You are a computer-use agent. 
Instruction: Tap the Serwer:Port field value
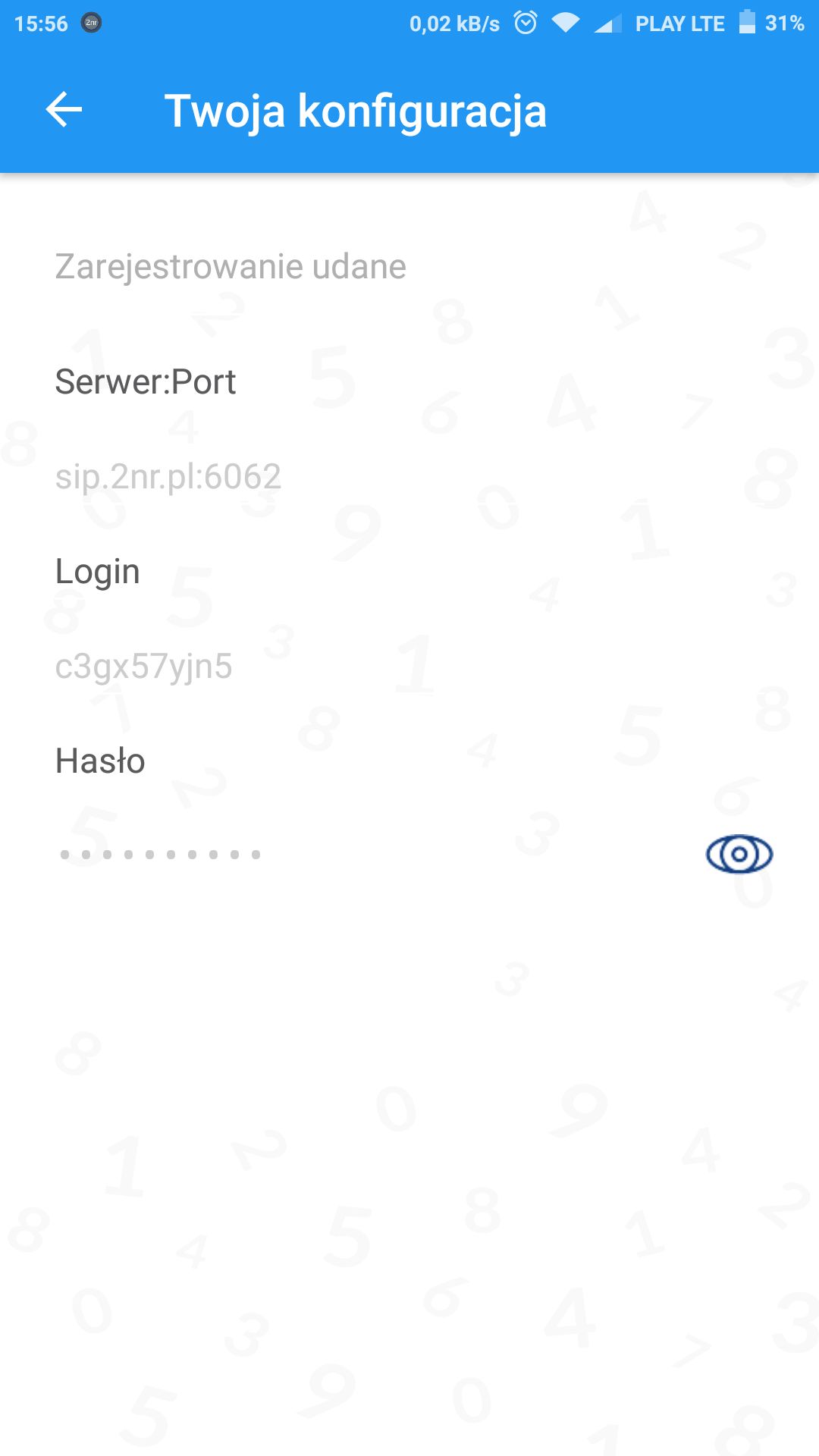point(168,477)
